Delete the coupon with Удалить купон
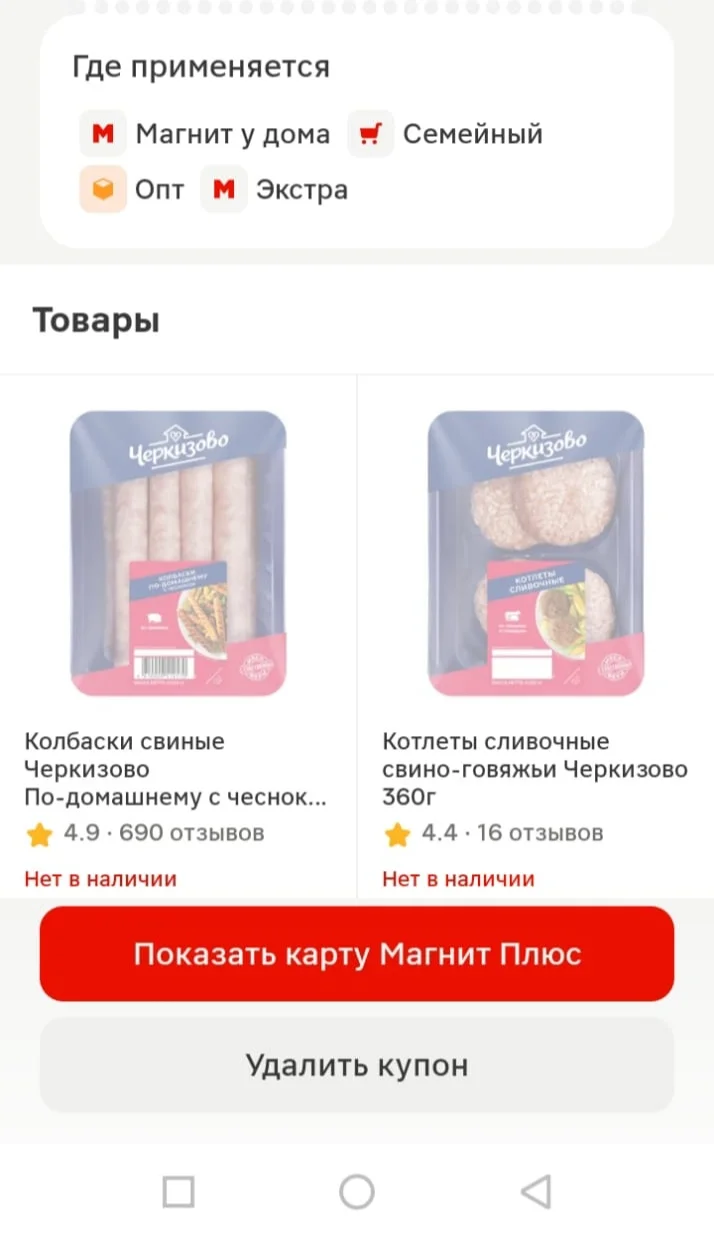The height and width of the screenshot is (1239, 714). [x=357, y=1065]
